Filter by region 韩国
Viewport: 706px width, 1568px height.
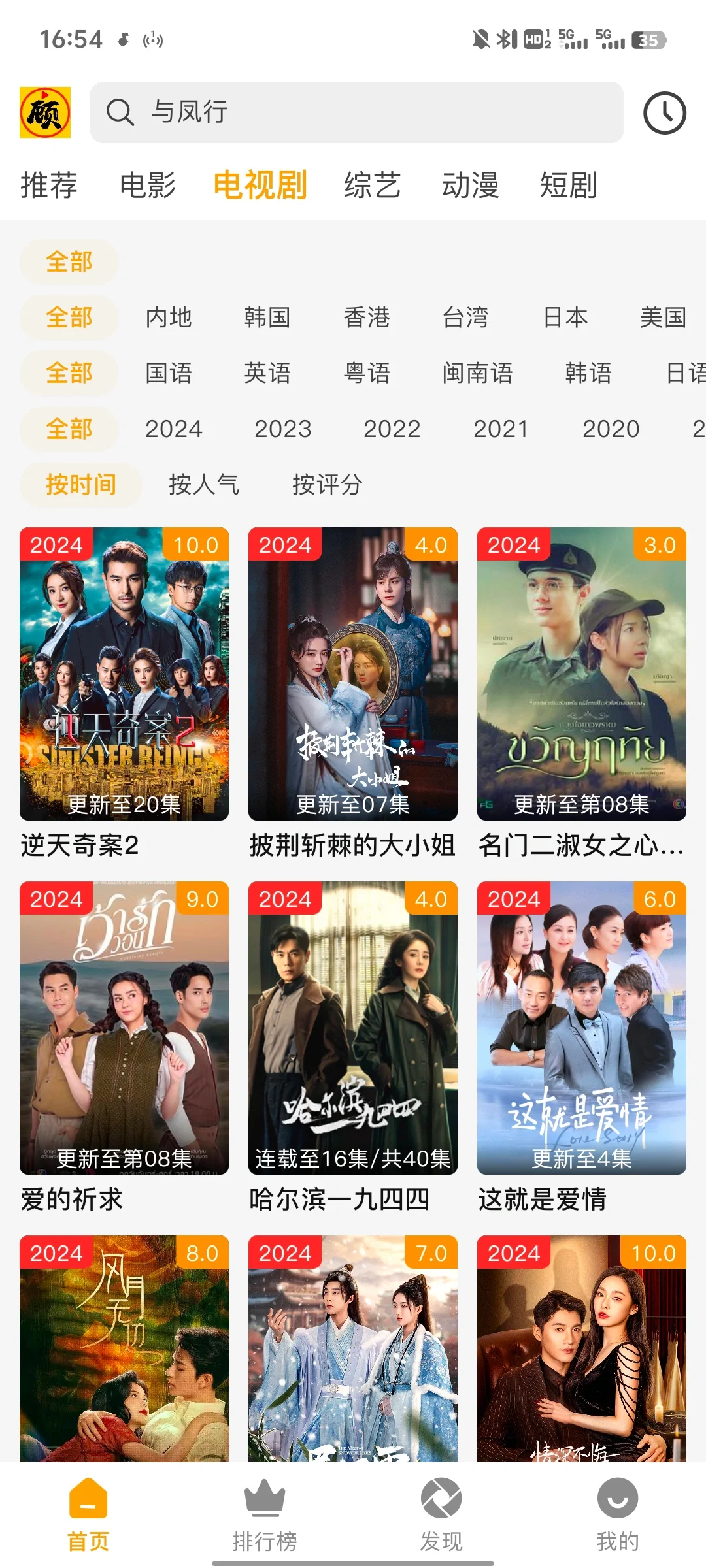coord(267,318)
